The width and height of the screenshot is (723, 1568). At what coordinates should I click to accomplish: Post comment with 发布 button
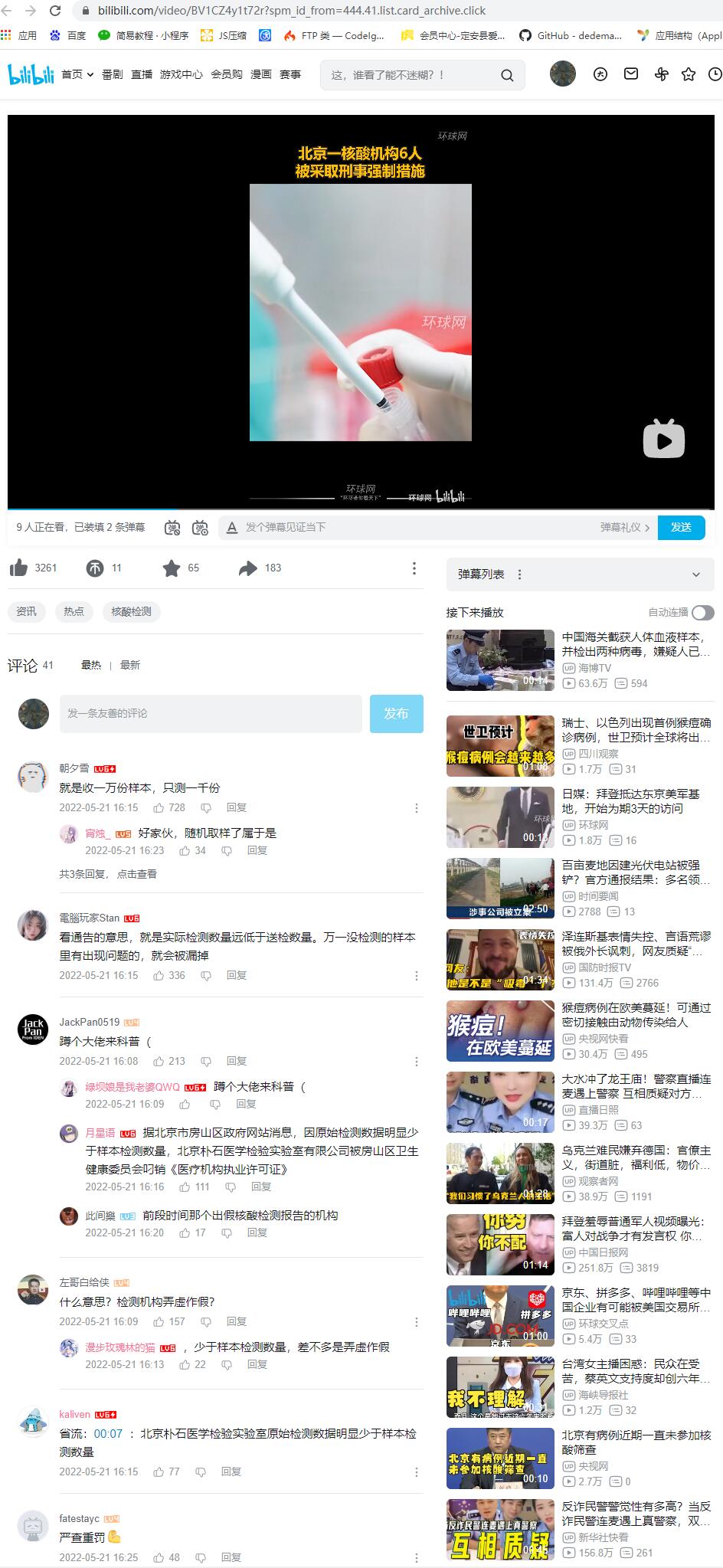[x=396, y=713]
